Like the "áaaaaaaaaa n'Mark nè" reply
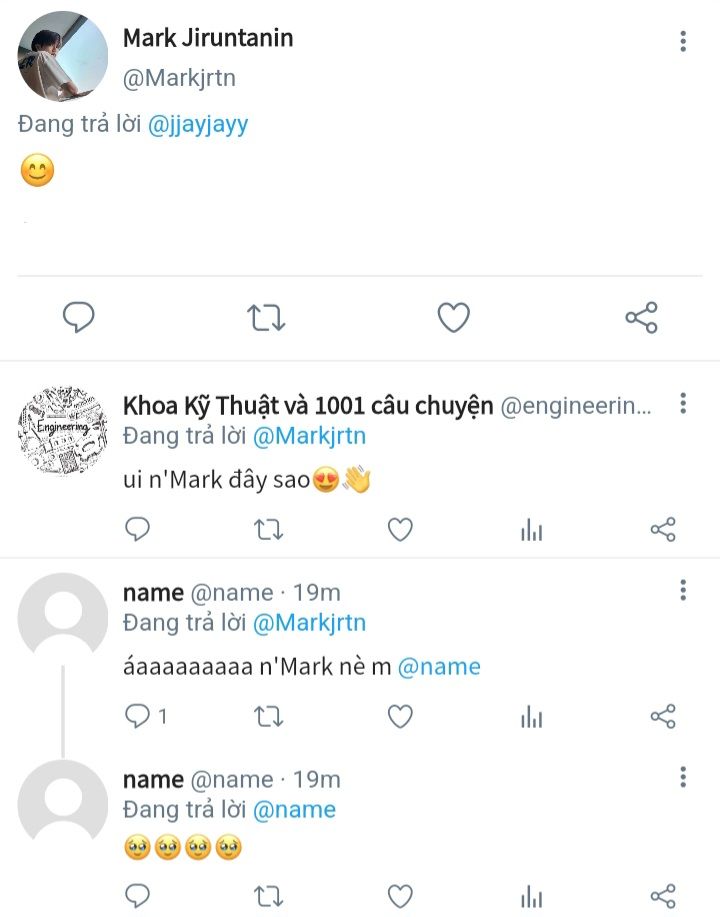The image size is (720, 917). point(400,716)
